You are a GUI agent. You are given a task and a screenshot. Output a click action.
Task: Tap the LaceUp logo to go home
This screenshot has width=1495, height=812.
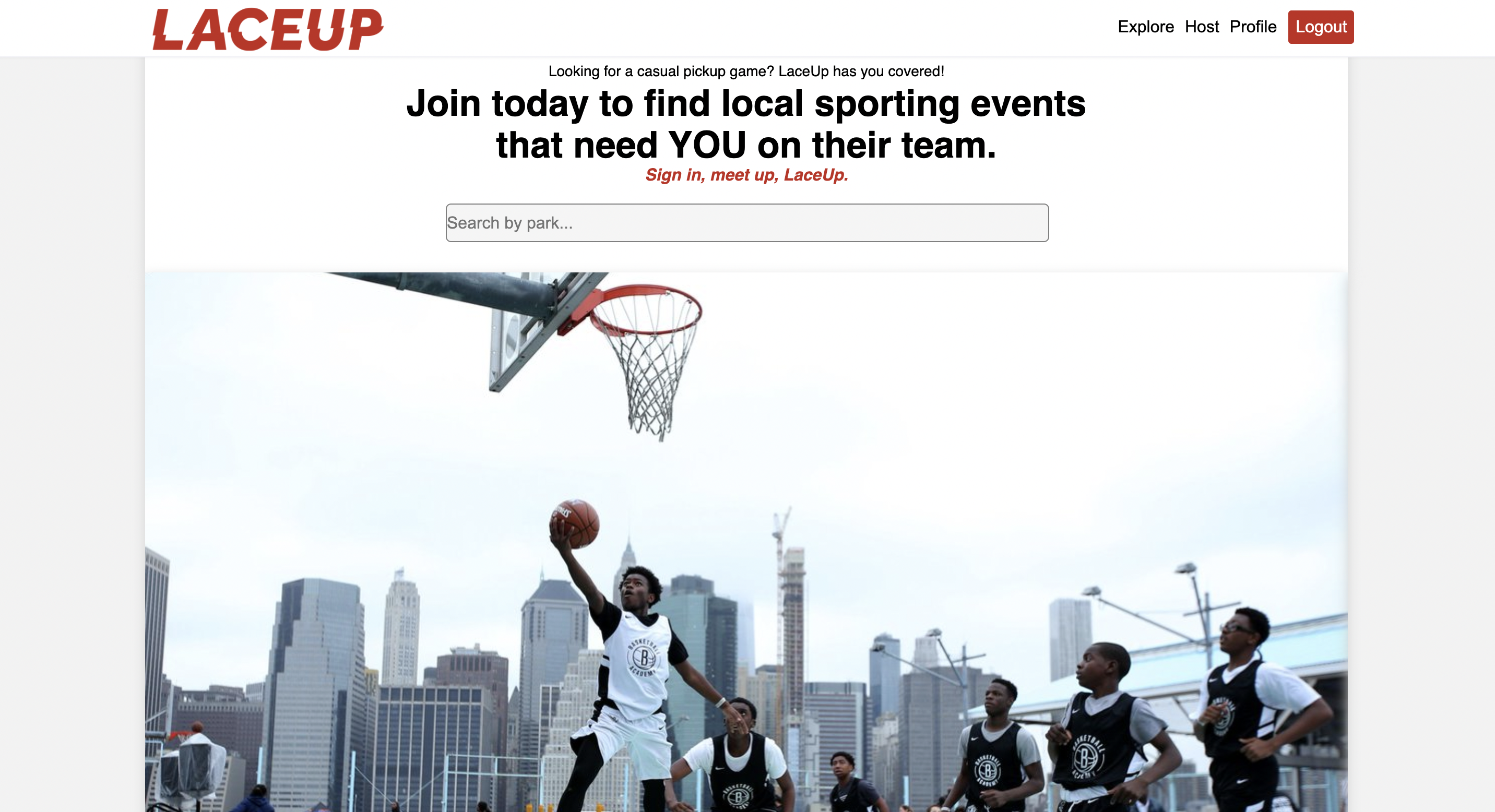pyautogui.click(x=268, y=29)
